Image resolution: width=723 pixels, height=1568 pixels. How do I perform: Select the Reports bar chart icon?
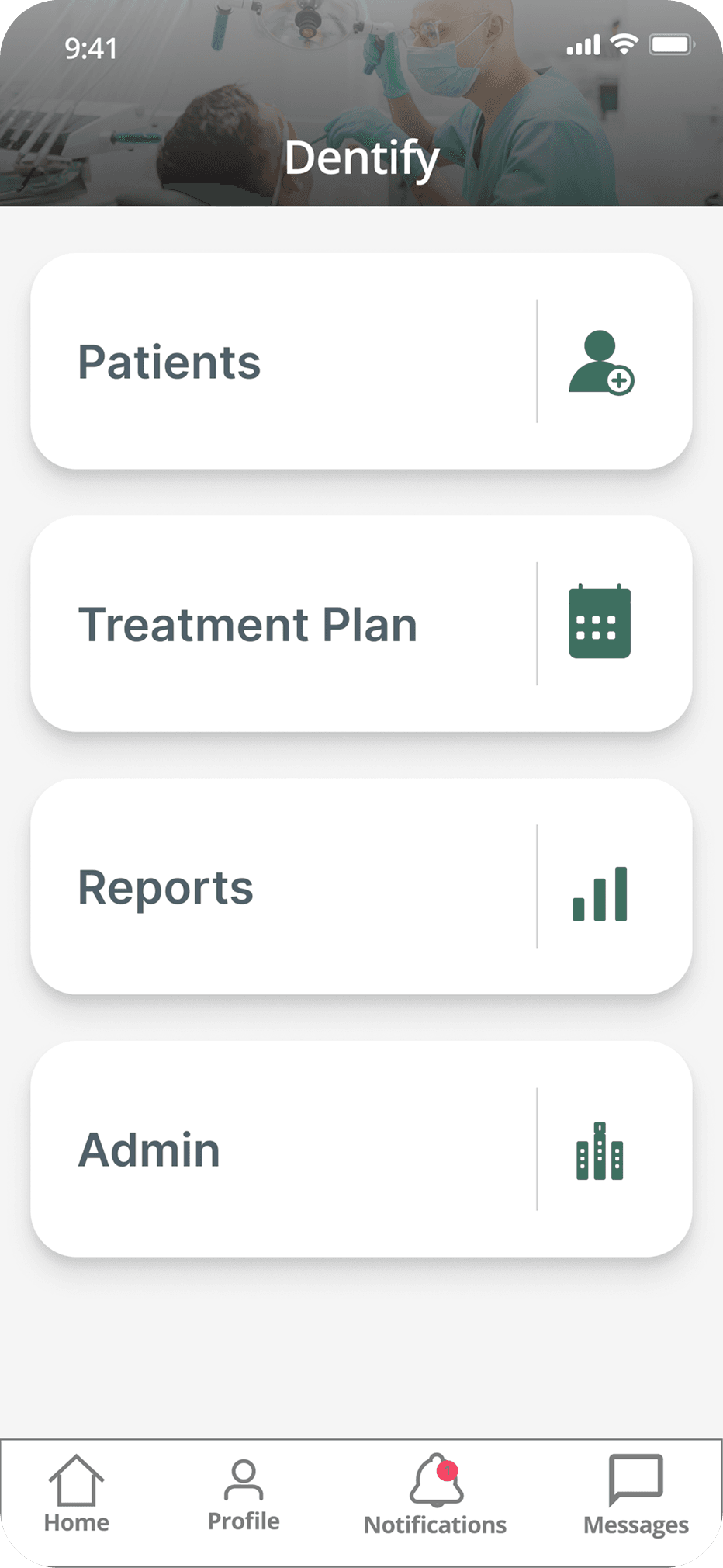599,893
